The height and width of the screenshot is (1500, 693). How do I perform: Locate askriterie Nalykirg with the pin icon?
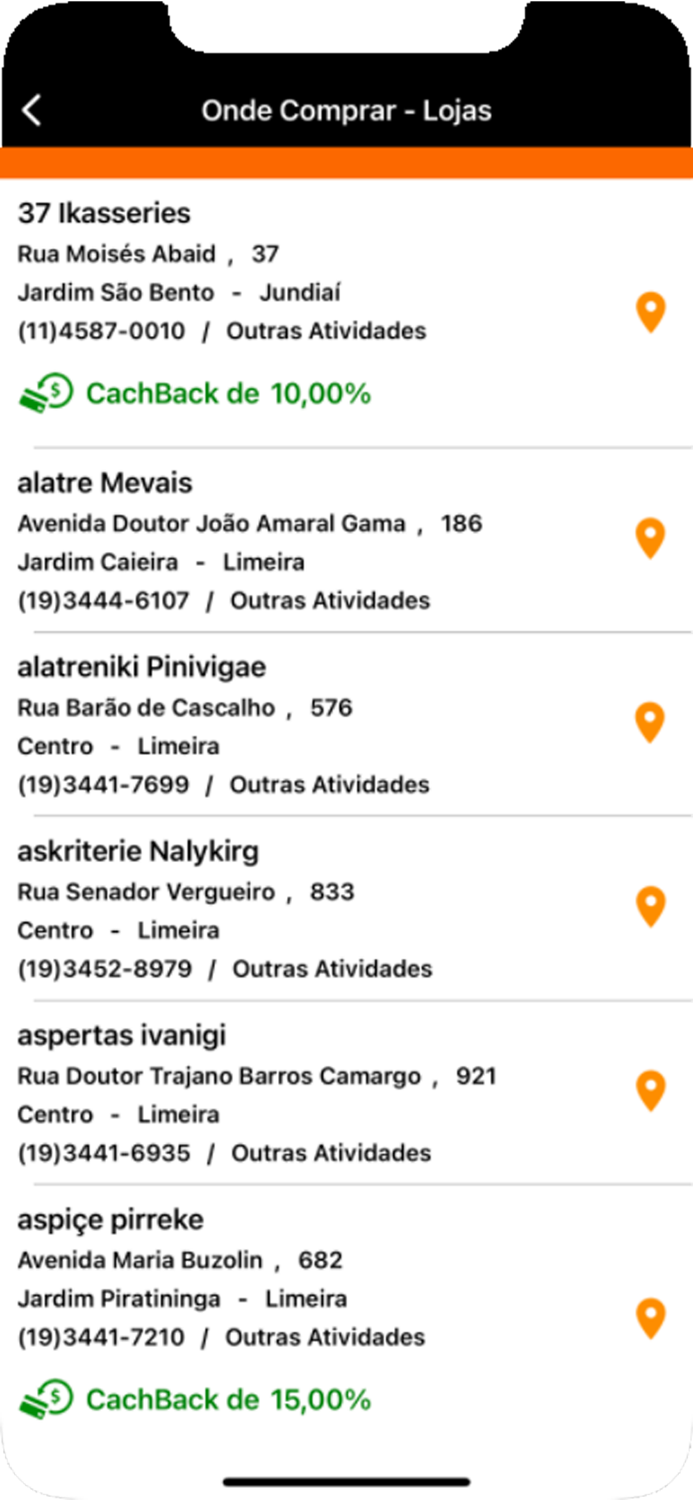click(651, 907)
